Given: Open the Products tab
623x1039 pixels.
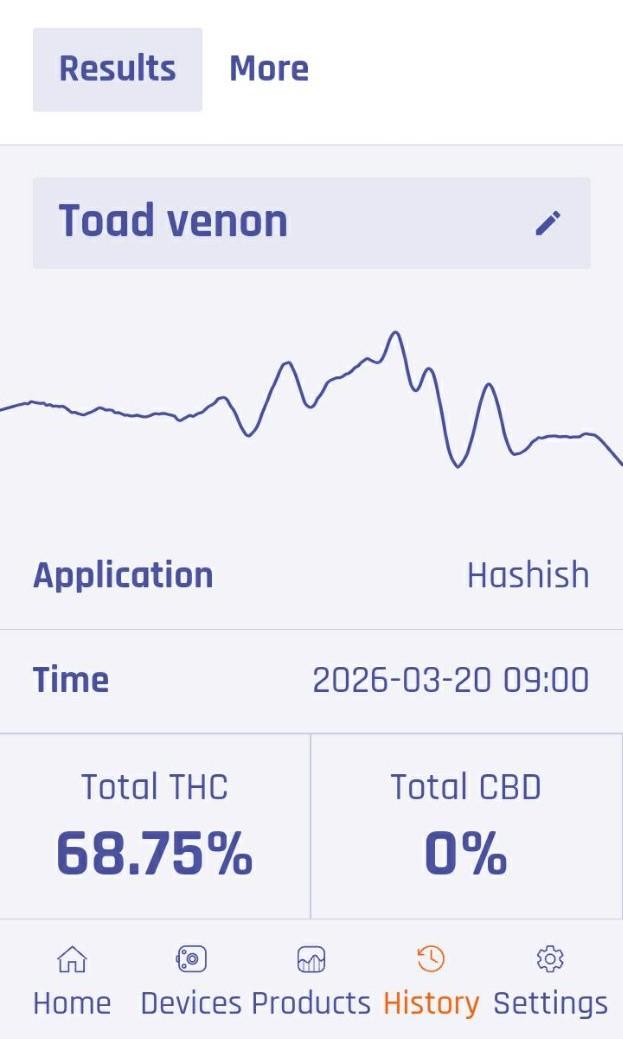Looking at the screenshot, I should point(311,980).
